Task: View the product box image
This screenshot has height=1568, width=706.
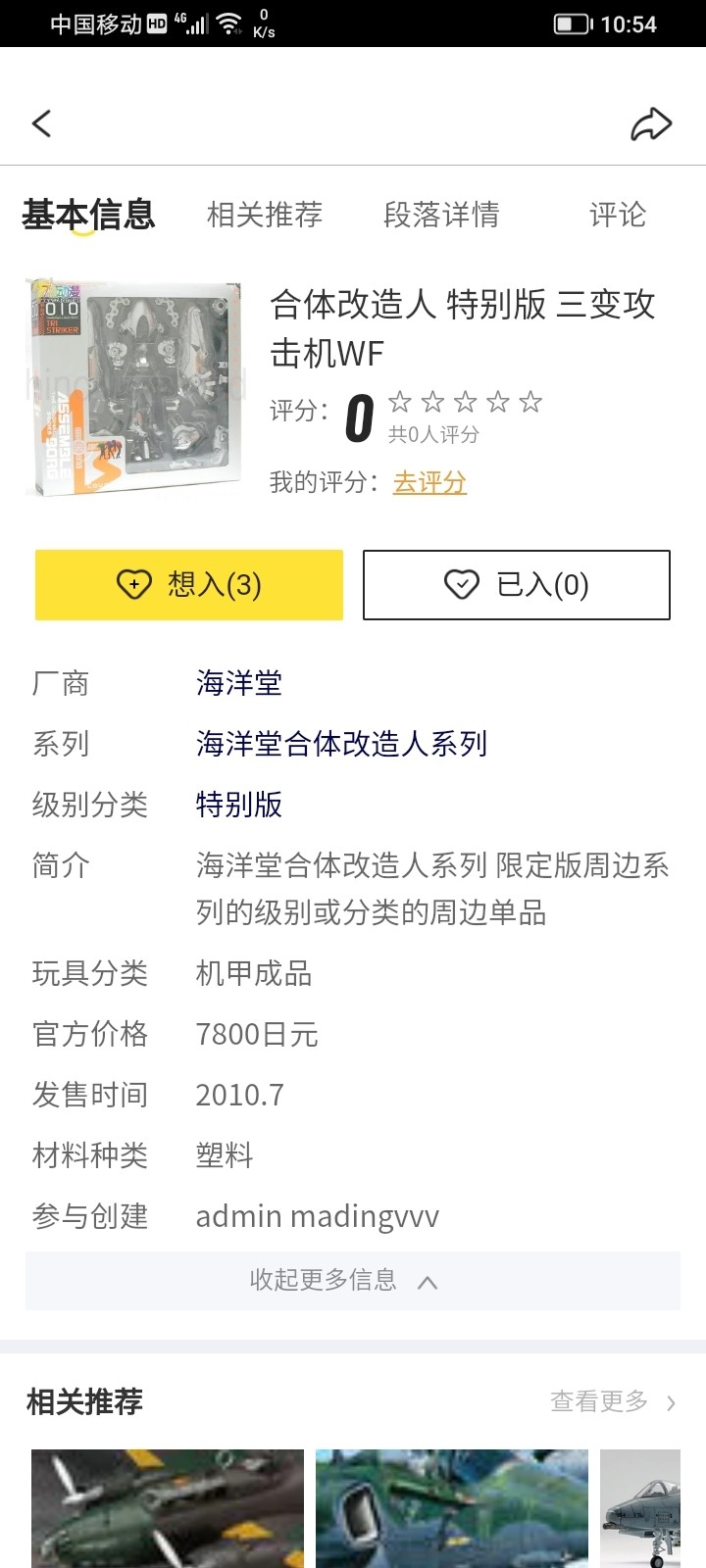Action: pos(134,388)
